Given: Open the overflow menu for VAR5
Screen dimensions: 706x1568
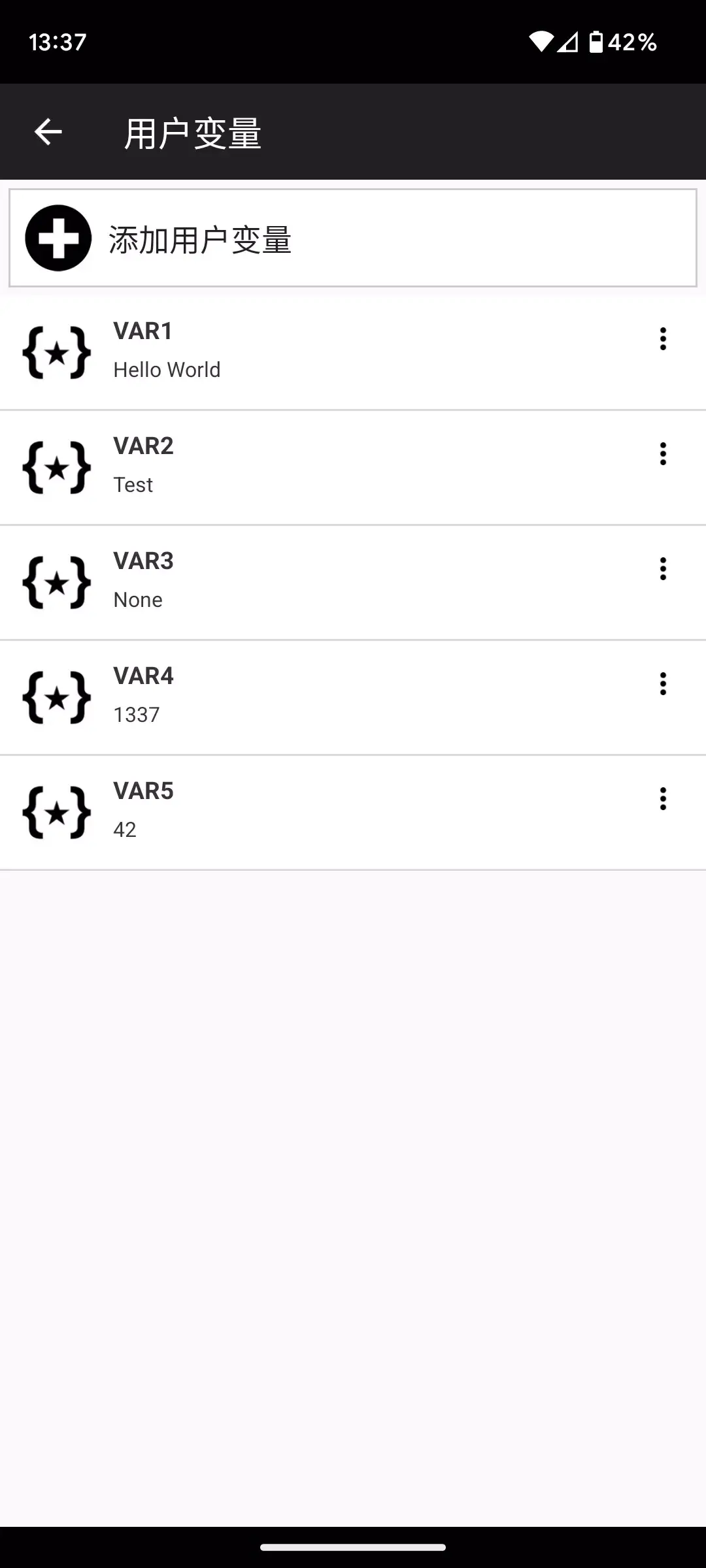Looking at the screenshot, I should pos(663,798).
